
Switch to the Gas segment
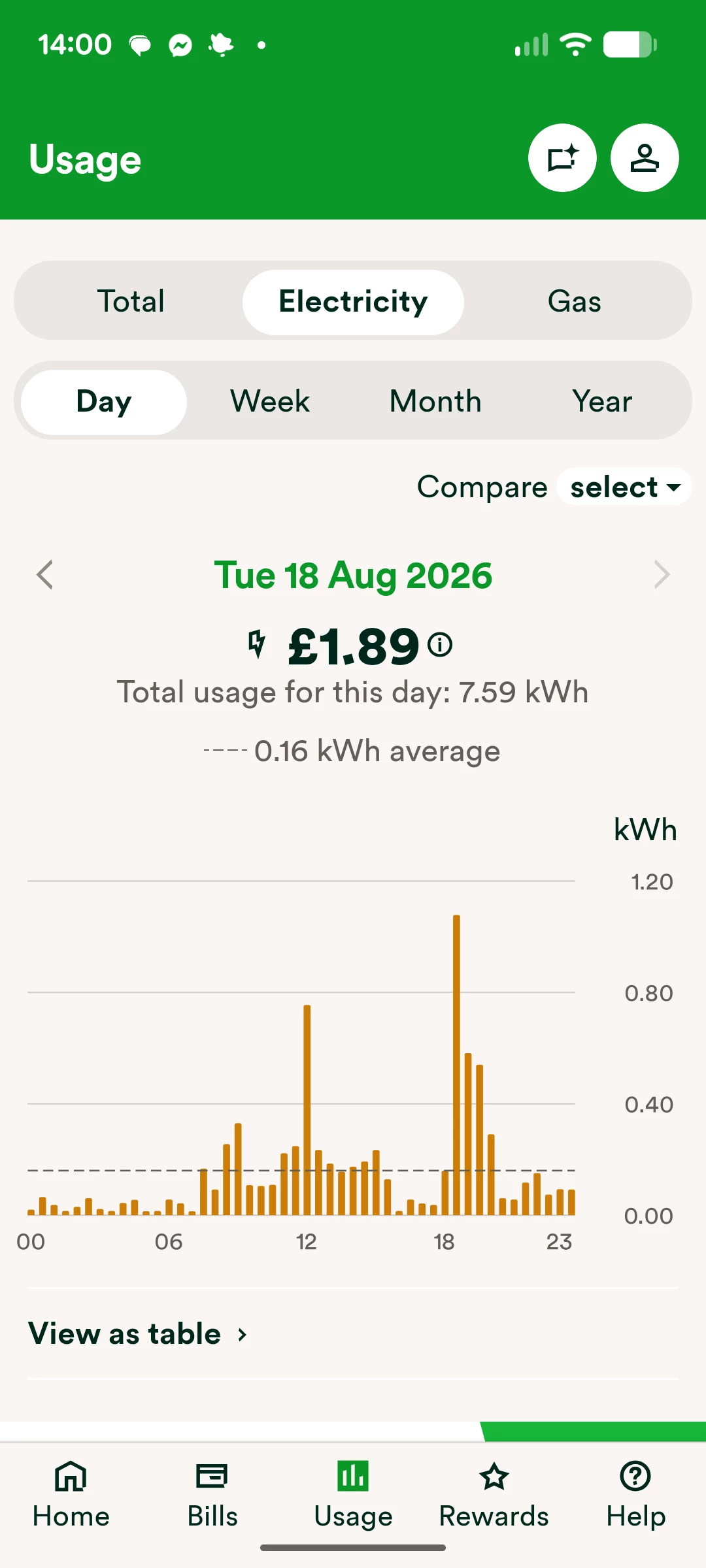pyautogui.click(x=575, y=302)
